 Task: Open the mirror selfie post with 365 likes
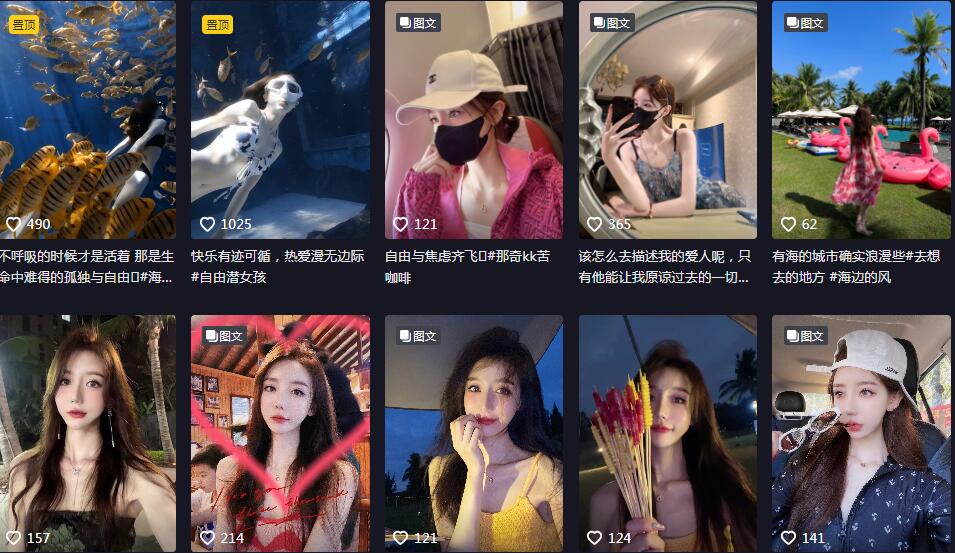667,120
